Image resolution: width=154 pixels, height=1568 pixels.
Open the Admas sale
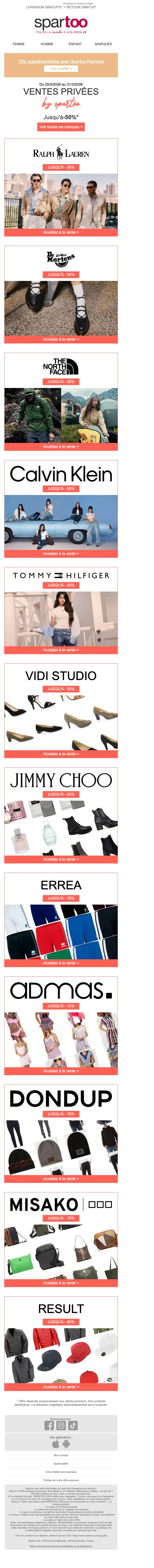coord(61,1071)
